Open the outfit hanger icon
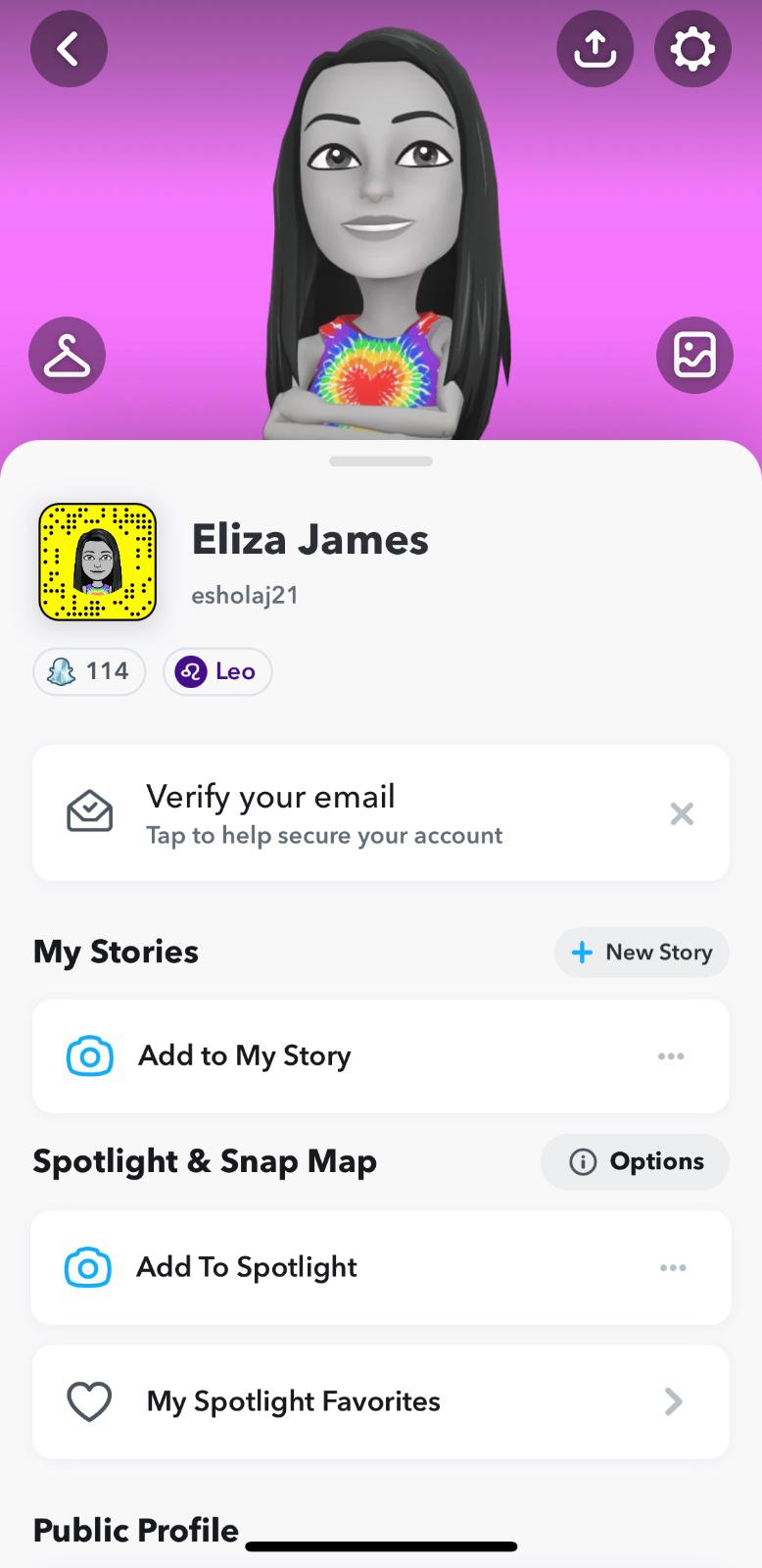762x1568 pixels. 67,355
